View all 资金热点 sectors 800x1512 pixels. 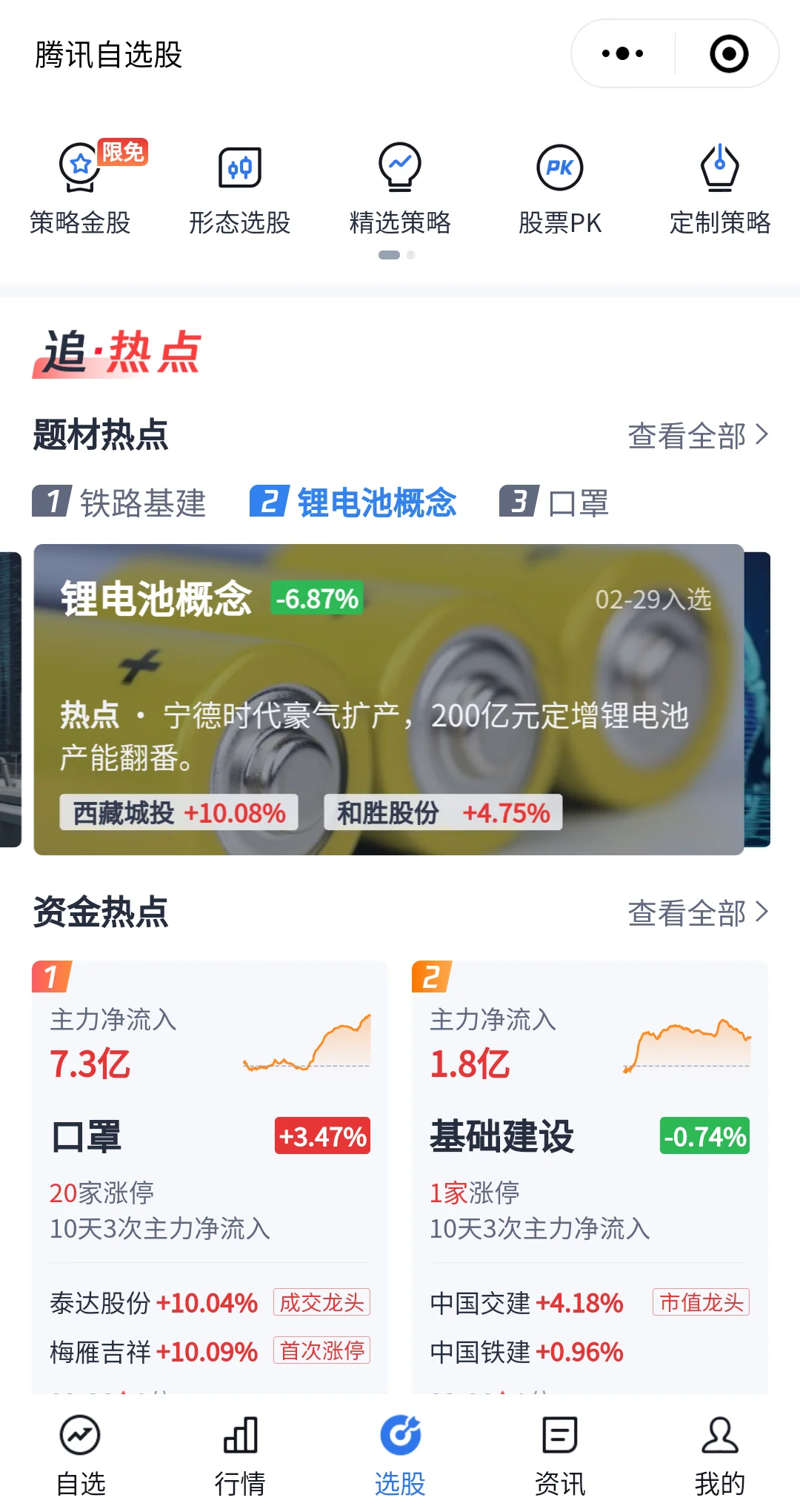click(x=697, y=912)
